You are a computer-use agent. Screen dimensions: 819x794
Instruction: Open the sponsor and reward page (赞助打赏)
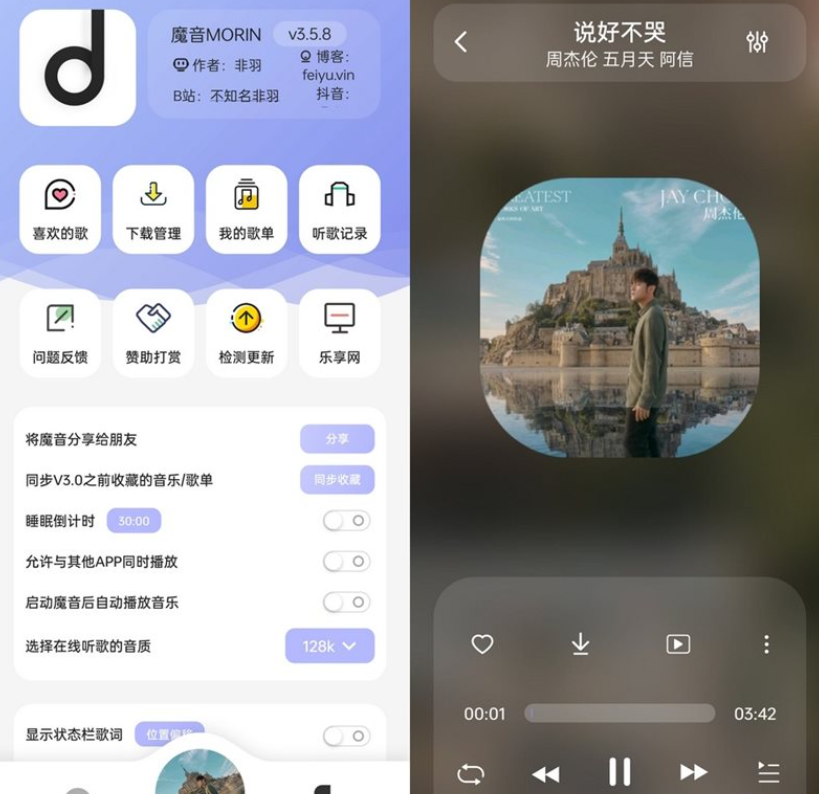153,333
